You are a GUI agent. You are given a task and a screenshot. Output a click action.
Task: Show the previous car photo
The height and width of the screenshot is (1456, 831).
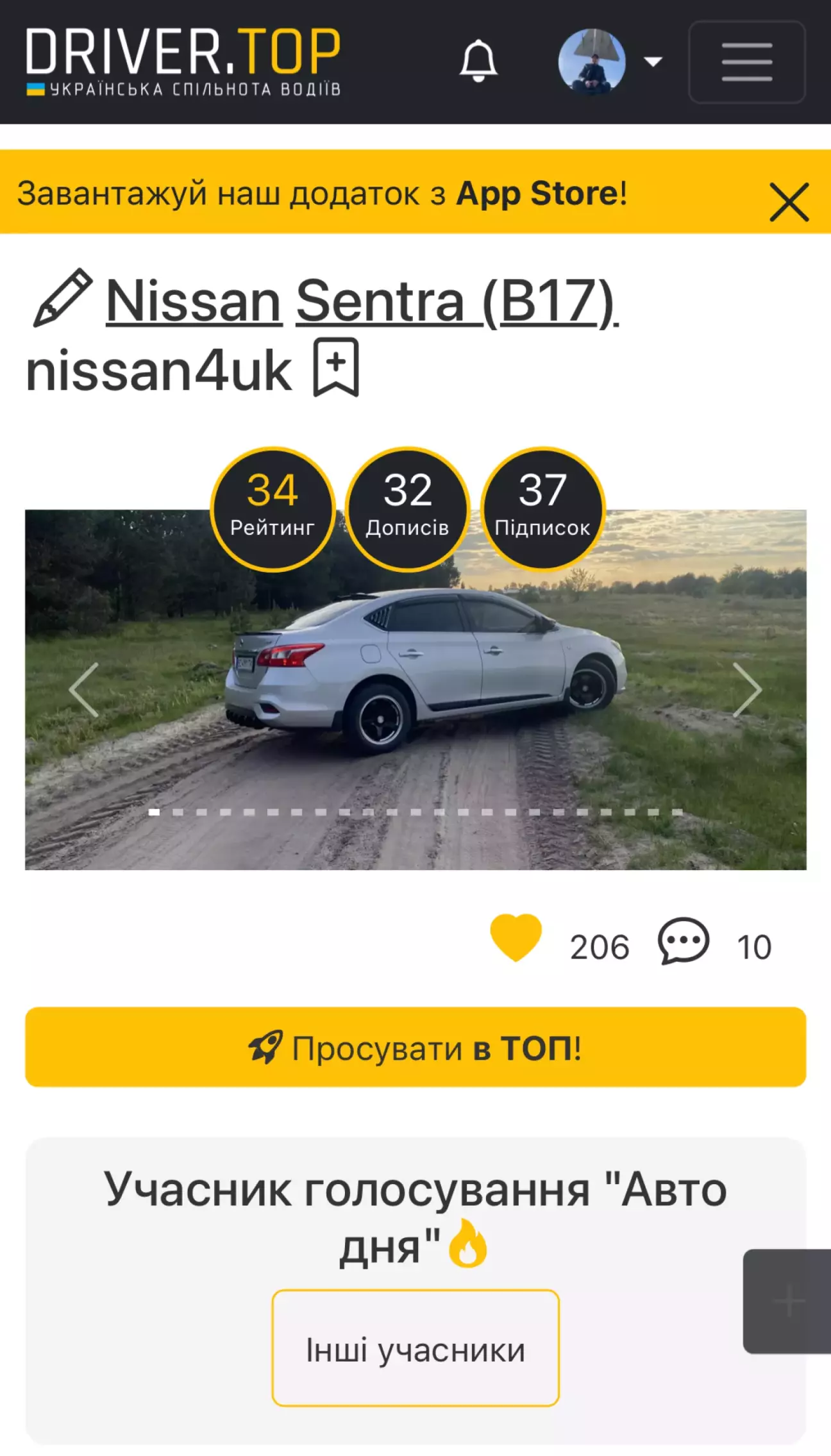click(84, 689)
